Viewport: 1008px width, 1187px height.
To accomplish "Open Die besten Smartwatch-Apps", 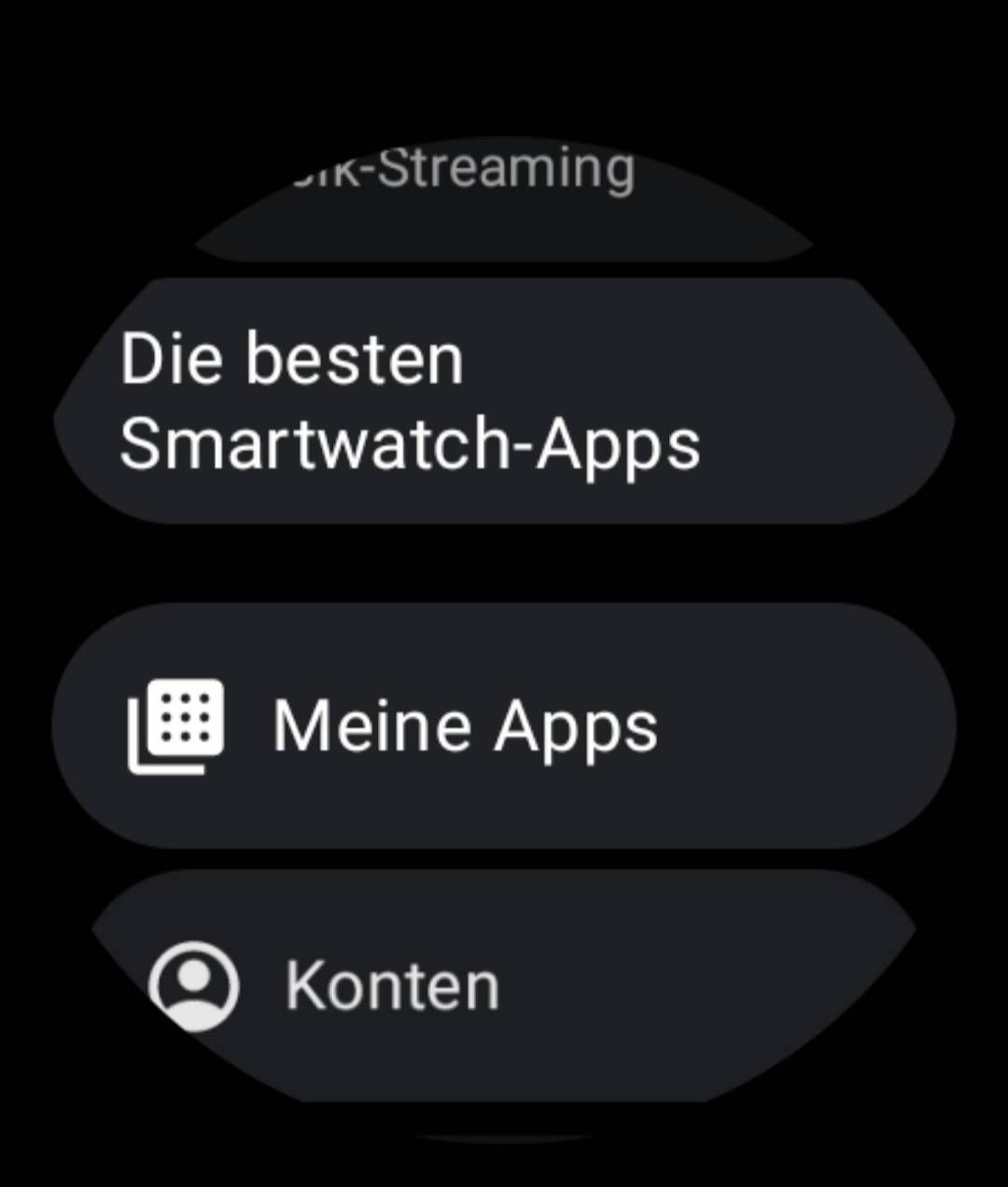I will tap(504, 401).
